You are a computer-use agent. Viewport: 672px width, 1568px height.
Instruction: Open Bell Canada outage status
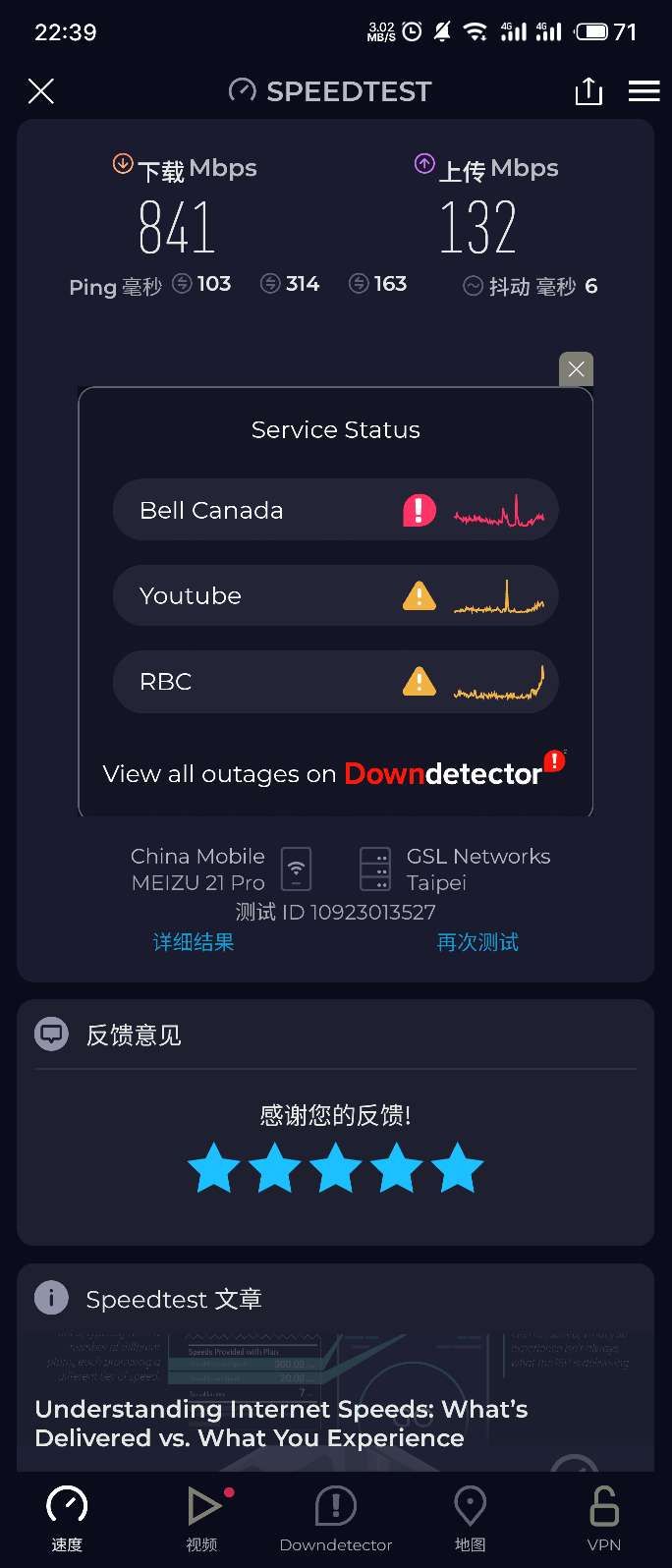pos(335,510)
